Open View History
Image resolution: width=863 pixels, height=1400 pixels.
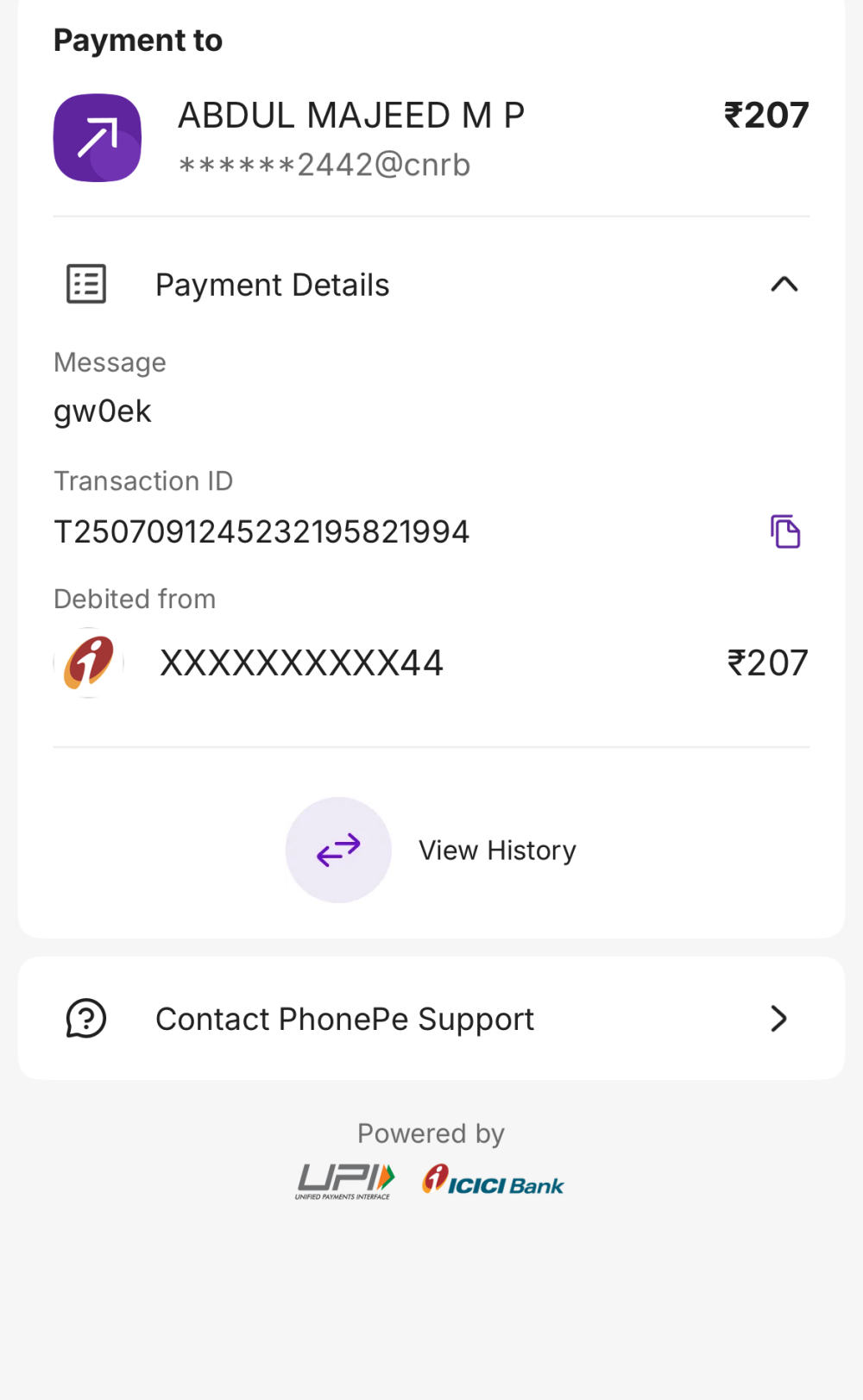[x=431, y=851]
